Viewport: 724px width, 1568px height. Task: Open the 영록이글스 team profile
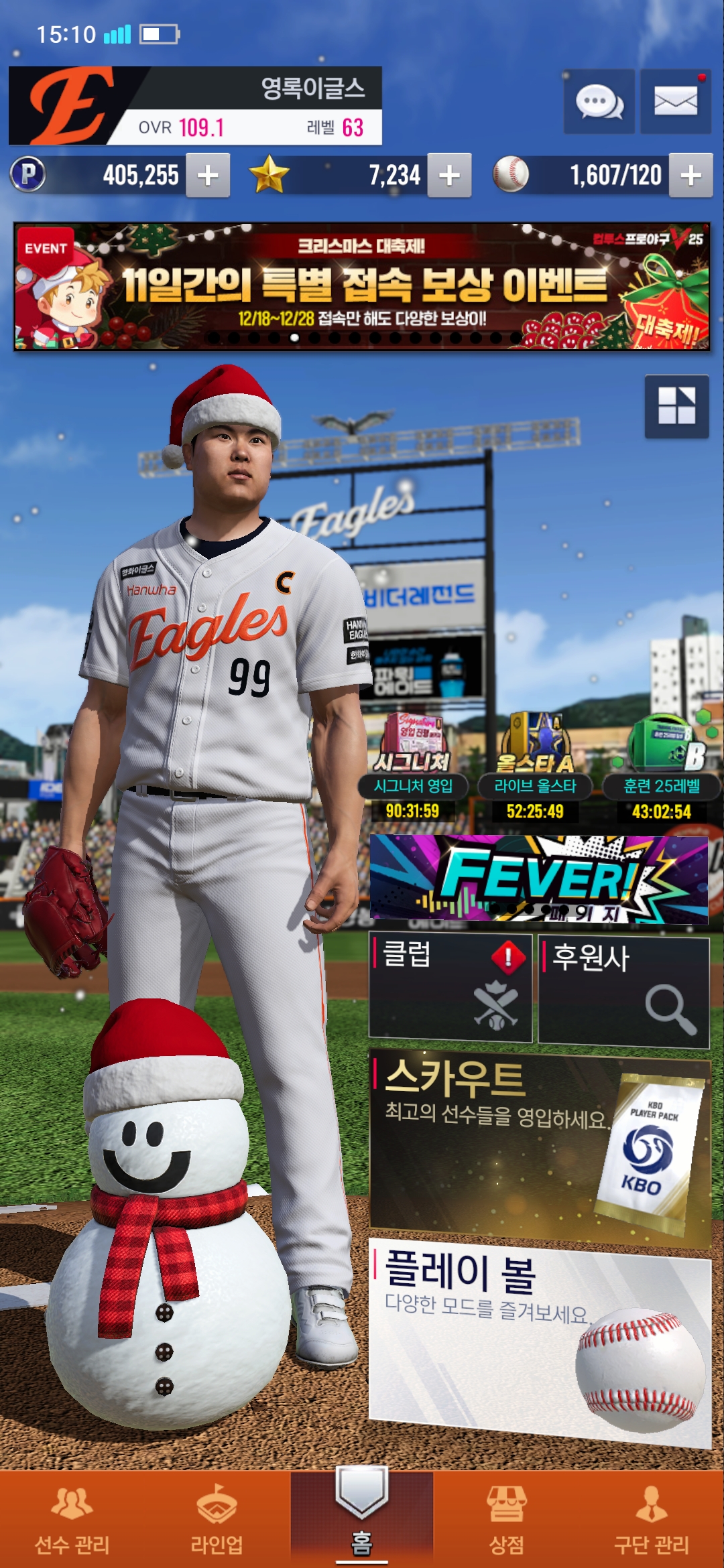194,106
